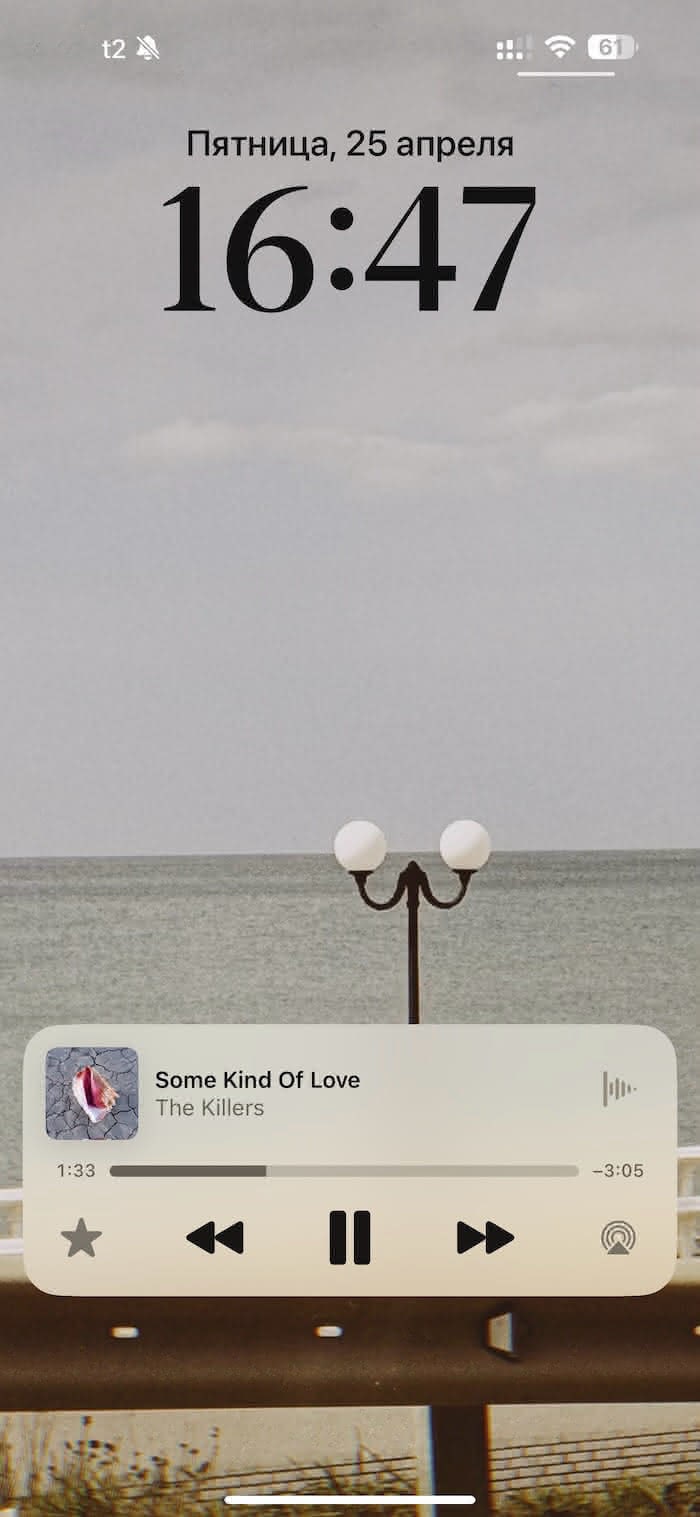This screenshot has height=1517, width=700.
Task: Mark the song as favorite with star
Action: tap(81, 1239)
